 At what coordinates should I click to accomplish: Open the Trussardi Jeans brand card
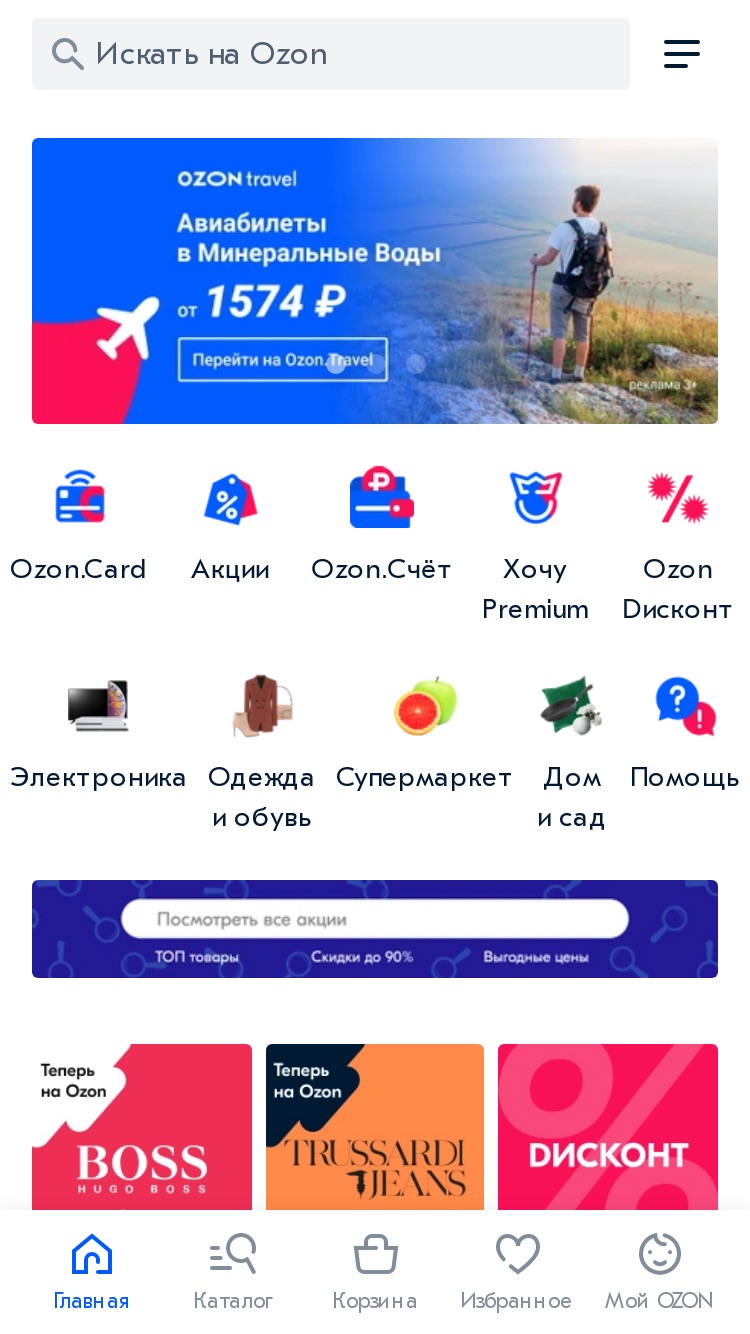[375, 1127]
